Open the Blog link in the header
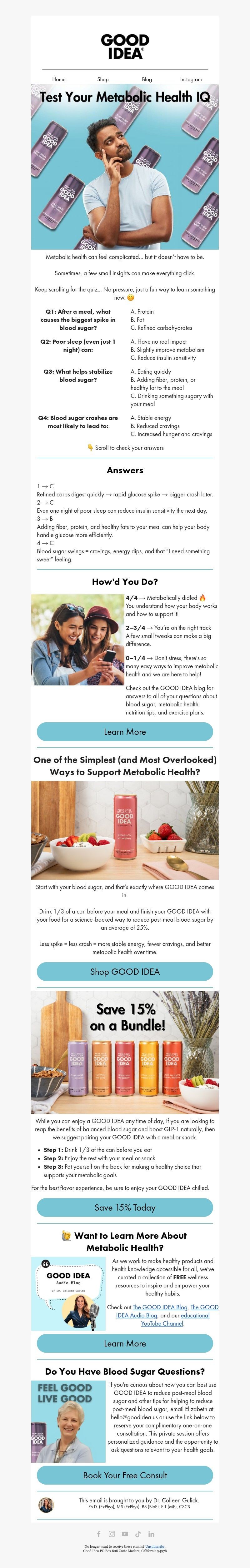This screenshot has width=250, height=1568. tap(147, 79)
